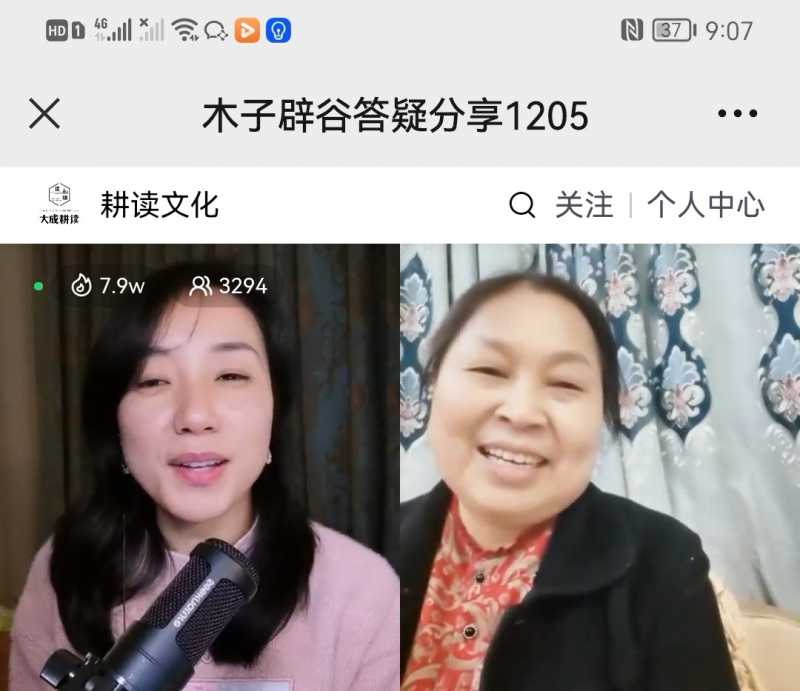Open the 耕读文化 channel profile
This screenshot has height=691, width=800.
(158, 206)
